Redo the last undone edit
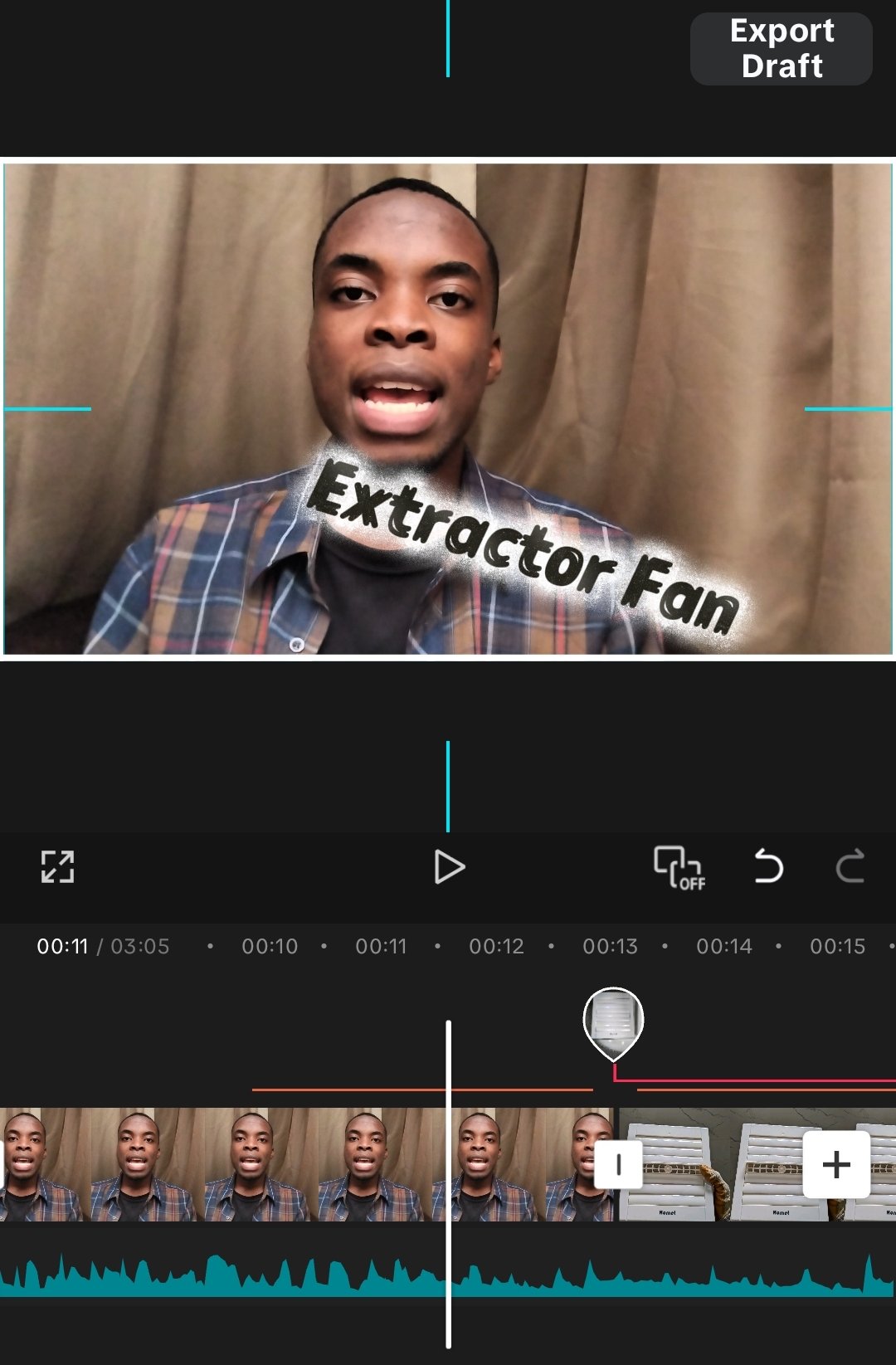 850,867
